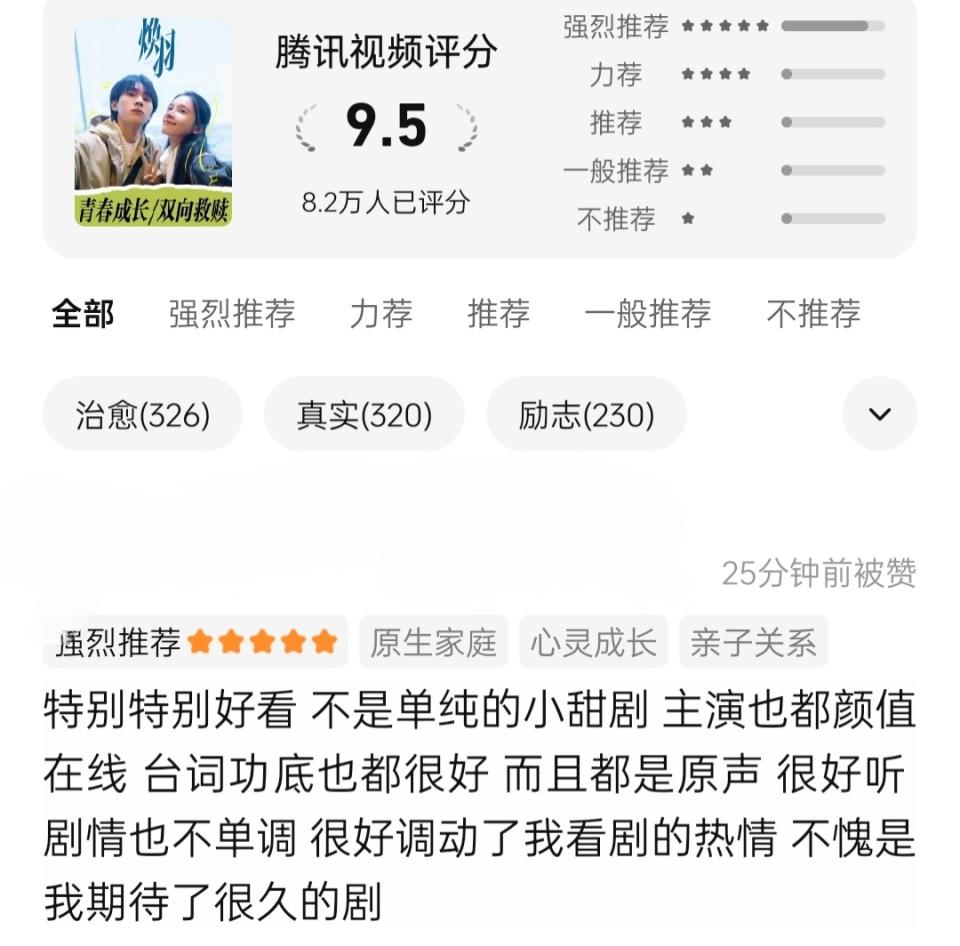Image resolution: width=960 pixels, height=946 pixels.
Task: Switch to the 全部 reviews tab
Action: 83,314
